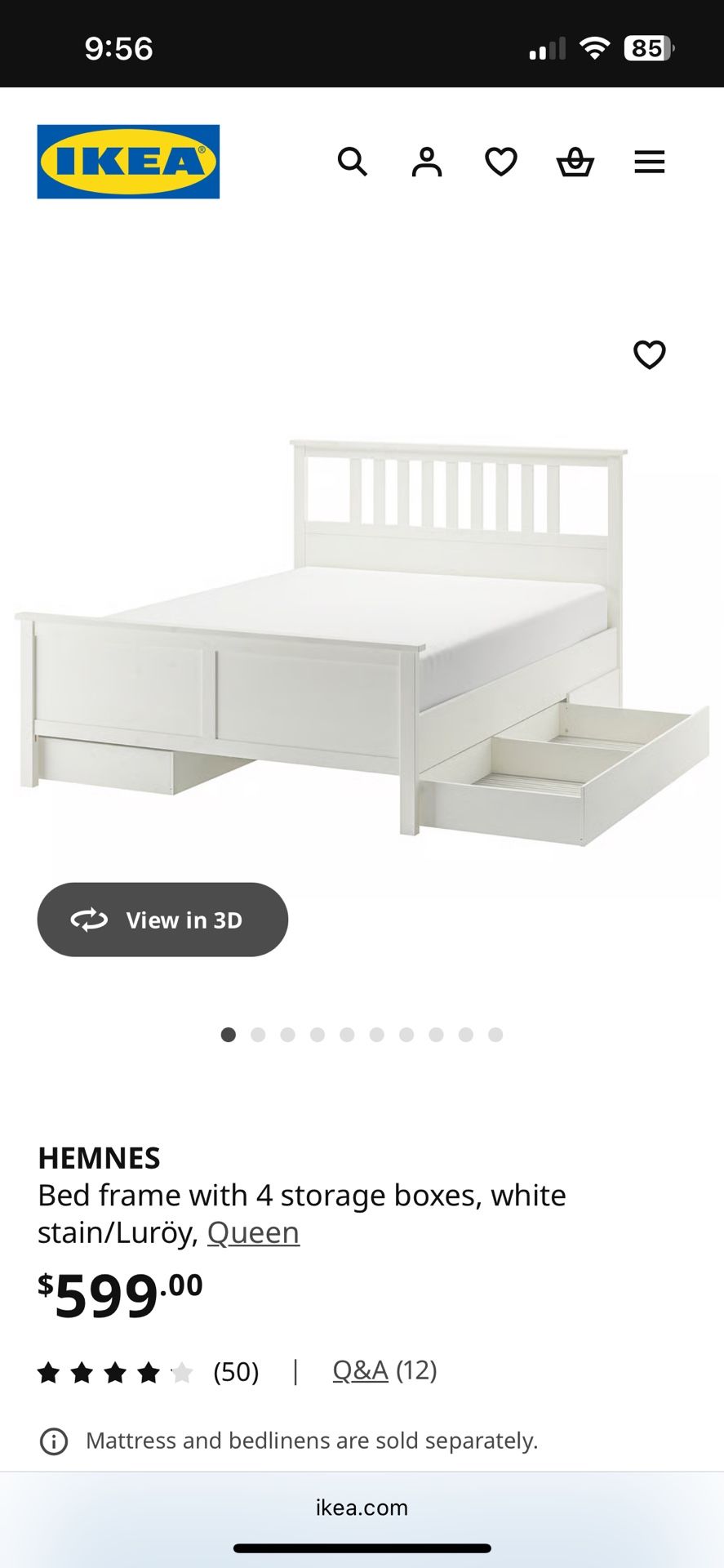Open the shopping basket icon

point(575,162)
